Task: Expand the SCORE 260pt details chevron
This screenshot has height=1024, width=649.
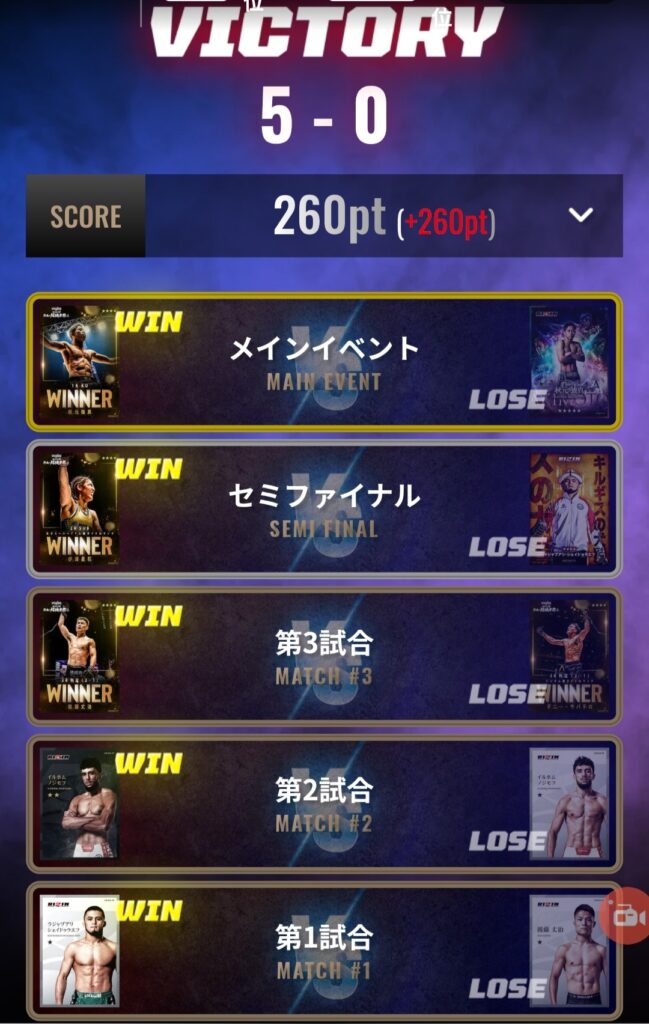Action: (581, 215)
